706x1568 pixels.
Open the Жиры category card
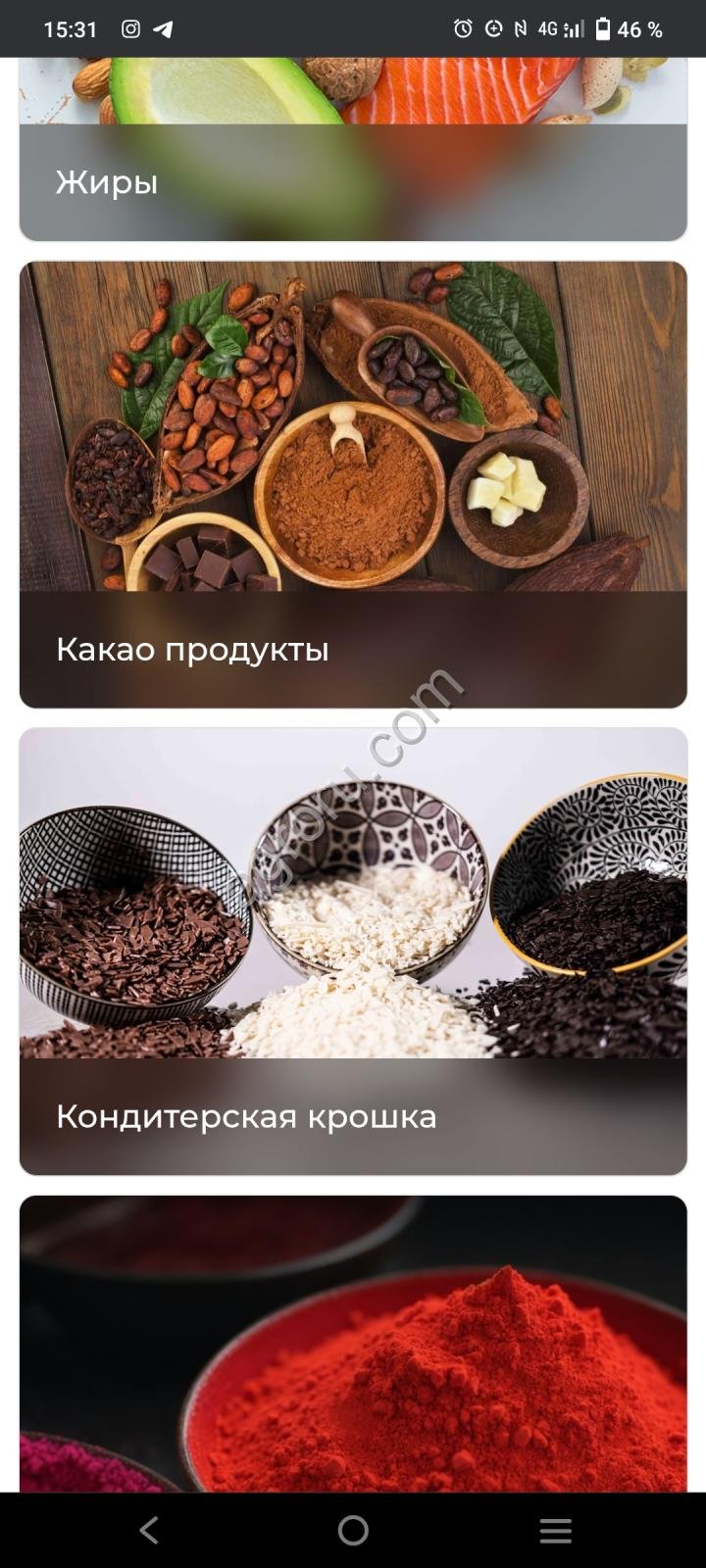pos(353,157)
